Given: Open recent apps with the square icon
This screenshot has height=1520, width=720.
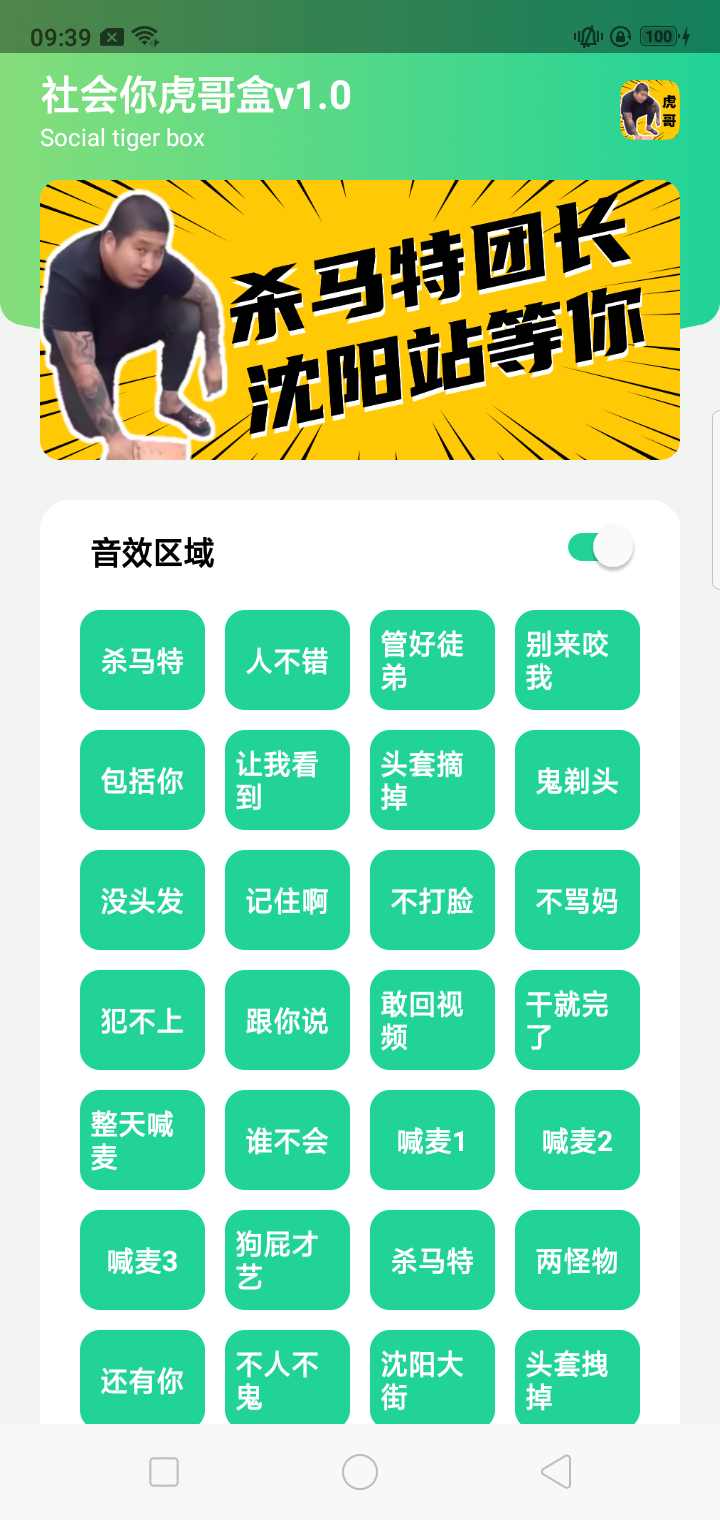Looking at the screenshot, I should (163, 1471).
